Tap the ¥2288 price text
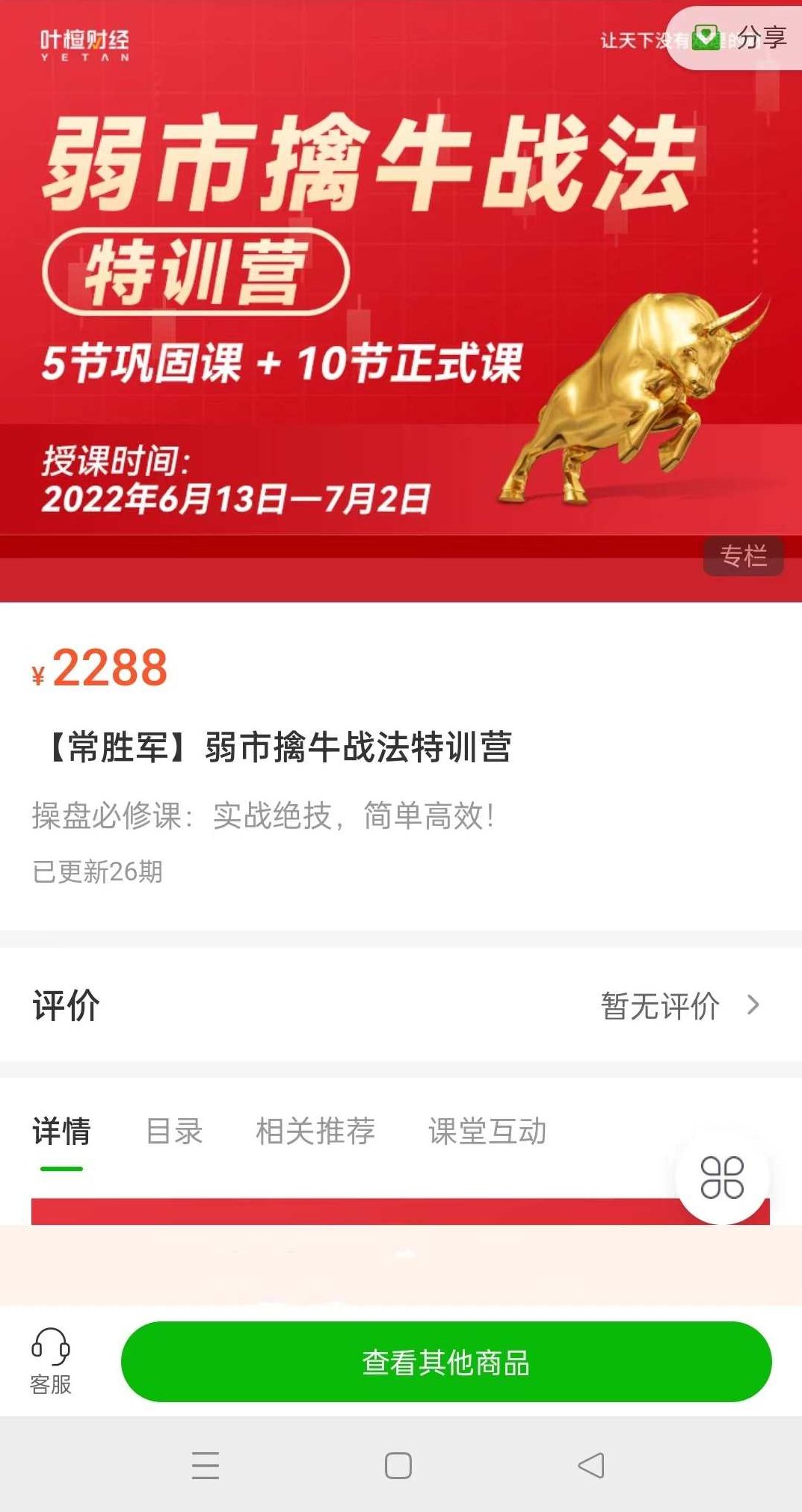This screenshot has width=802, height=1512. click(98, 671)
